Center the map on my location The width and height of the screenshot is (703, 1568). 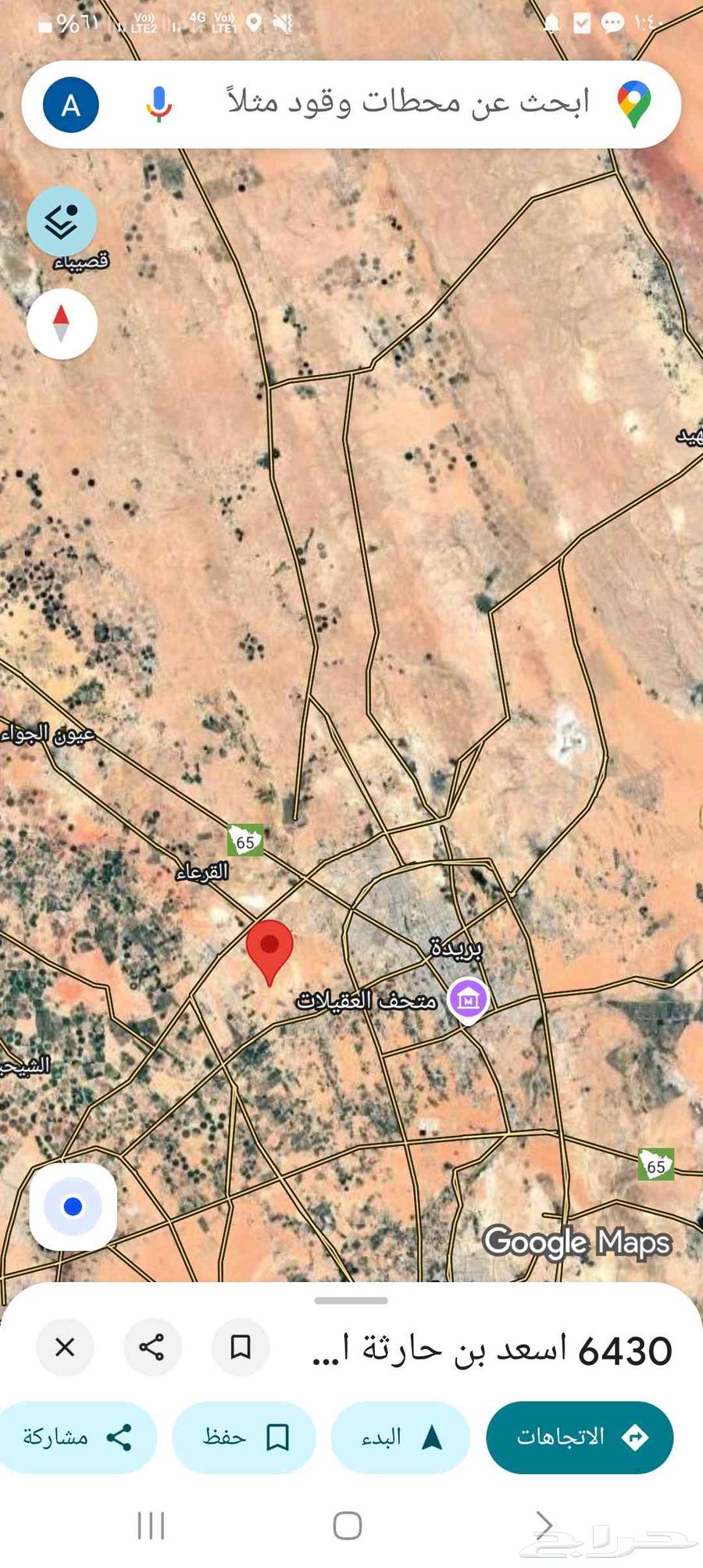[73, 1207]
